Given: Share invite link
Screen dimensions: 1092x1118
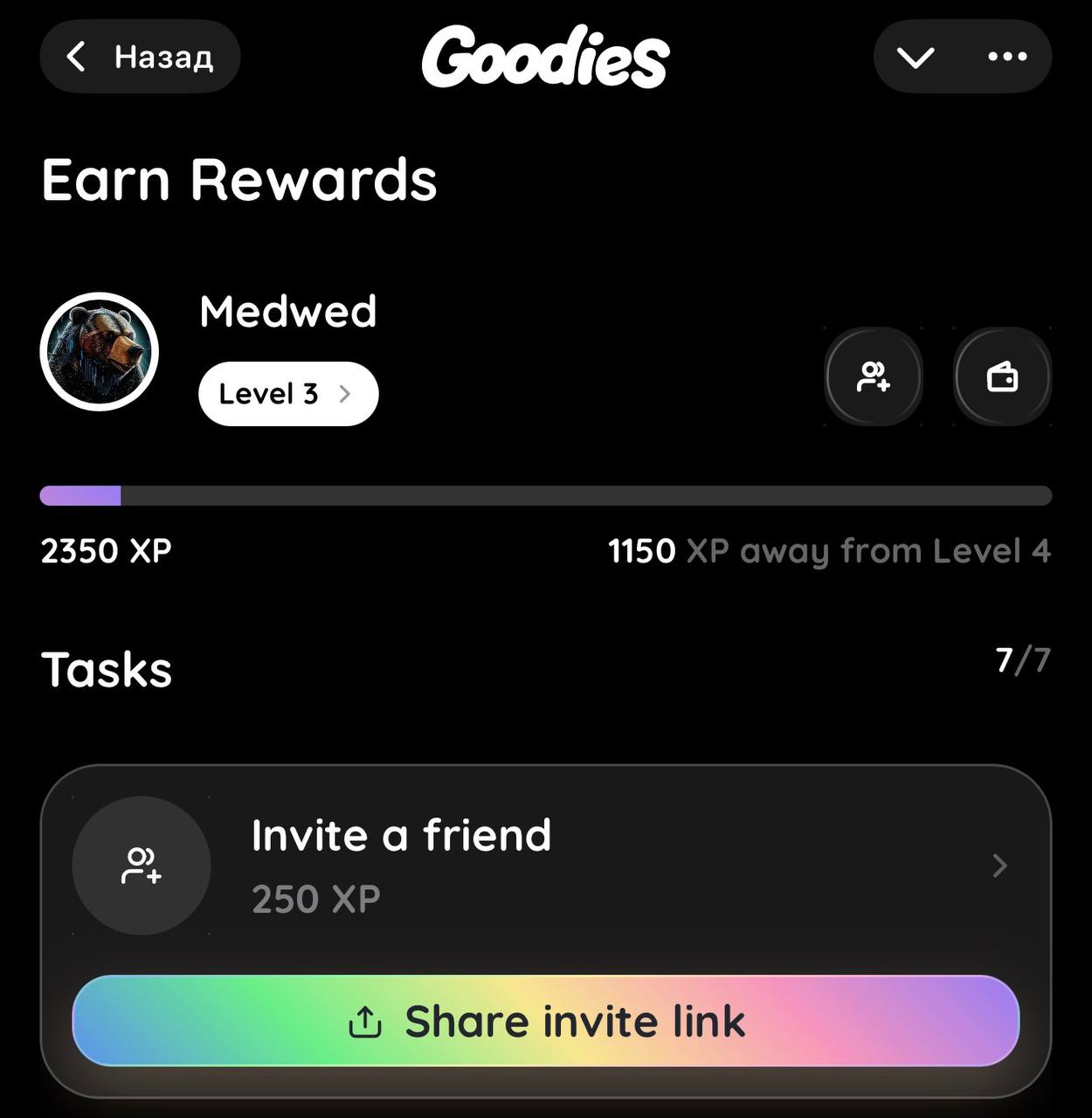Looking at the screenshot, I should pos(545,1020).
